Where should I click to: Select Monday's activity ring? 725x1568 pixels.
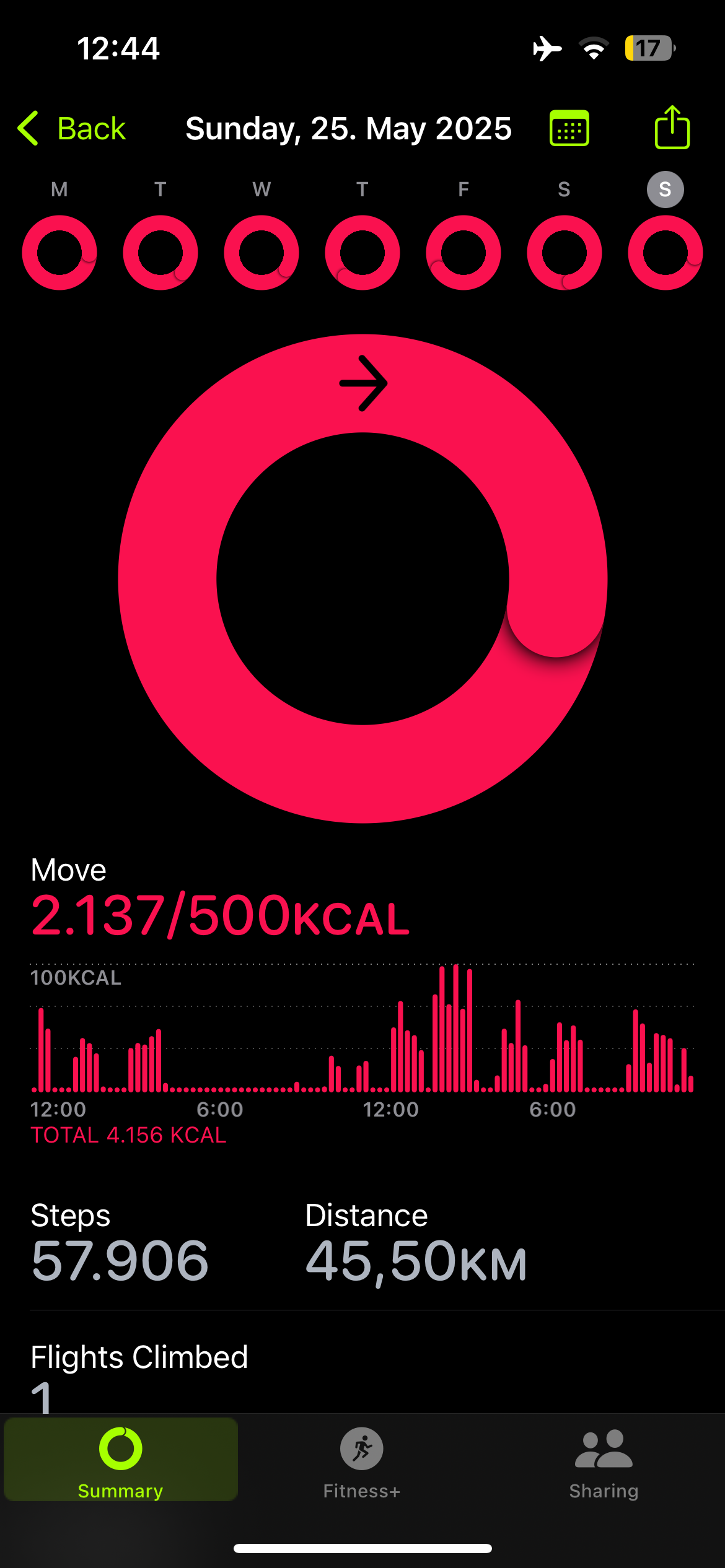[59, 253]
